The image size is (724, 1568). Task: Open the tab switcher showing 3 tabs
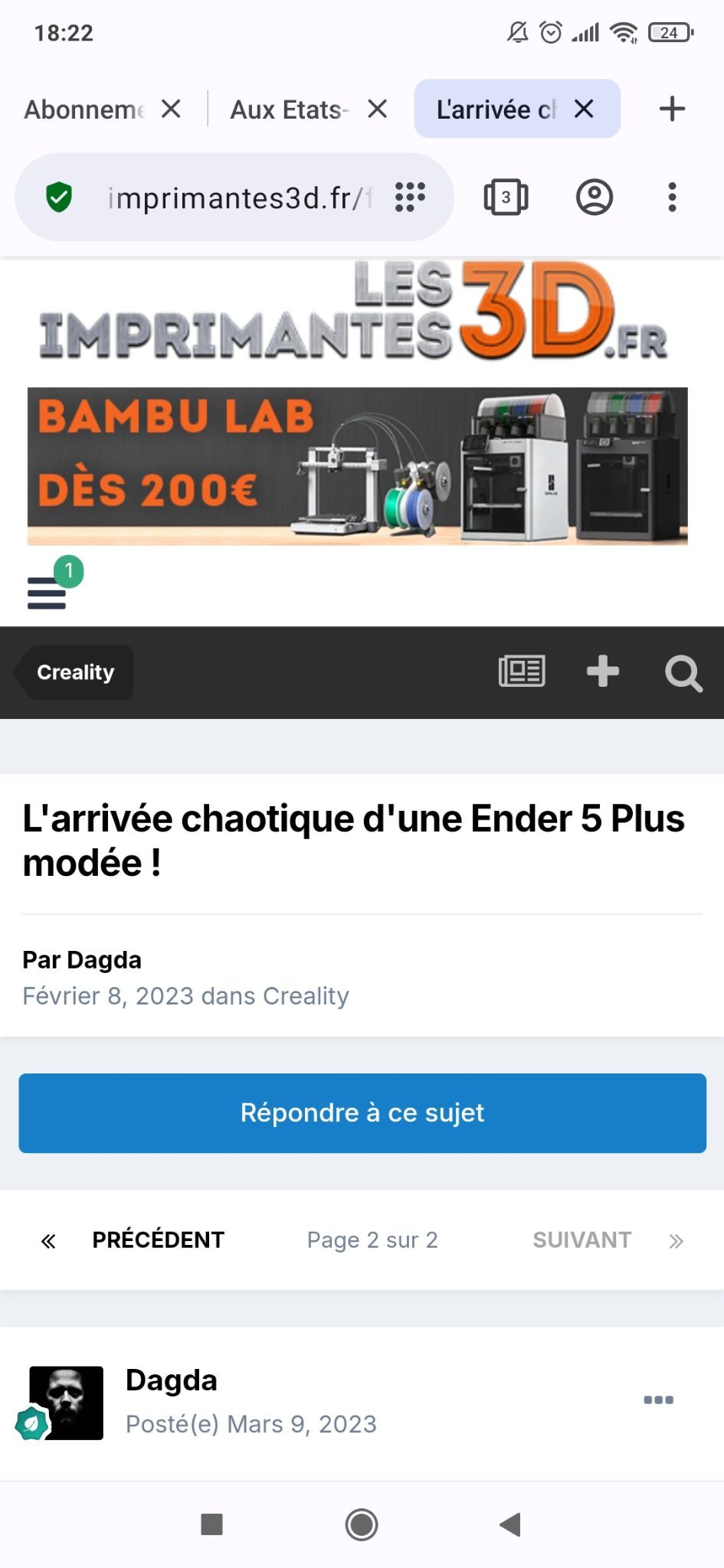[x=506, y=198]
